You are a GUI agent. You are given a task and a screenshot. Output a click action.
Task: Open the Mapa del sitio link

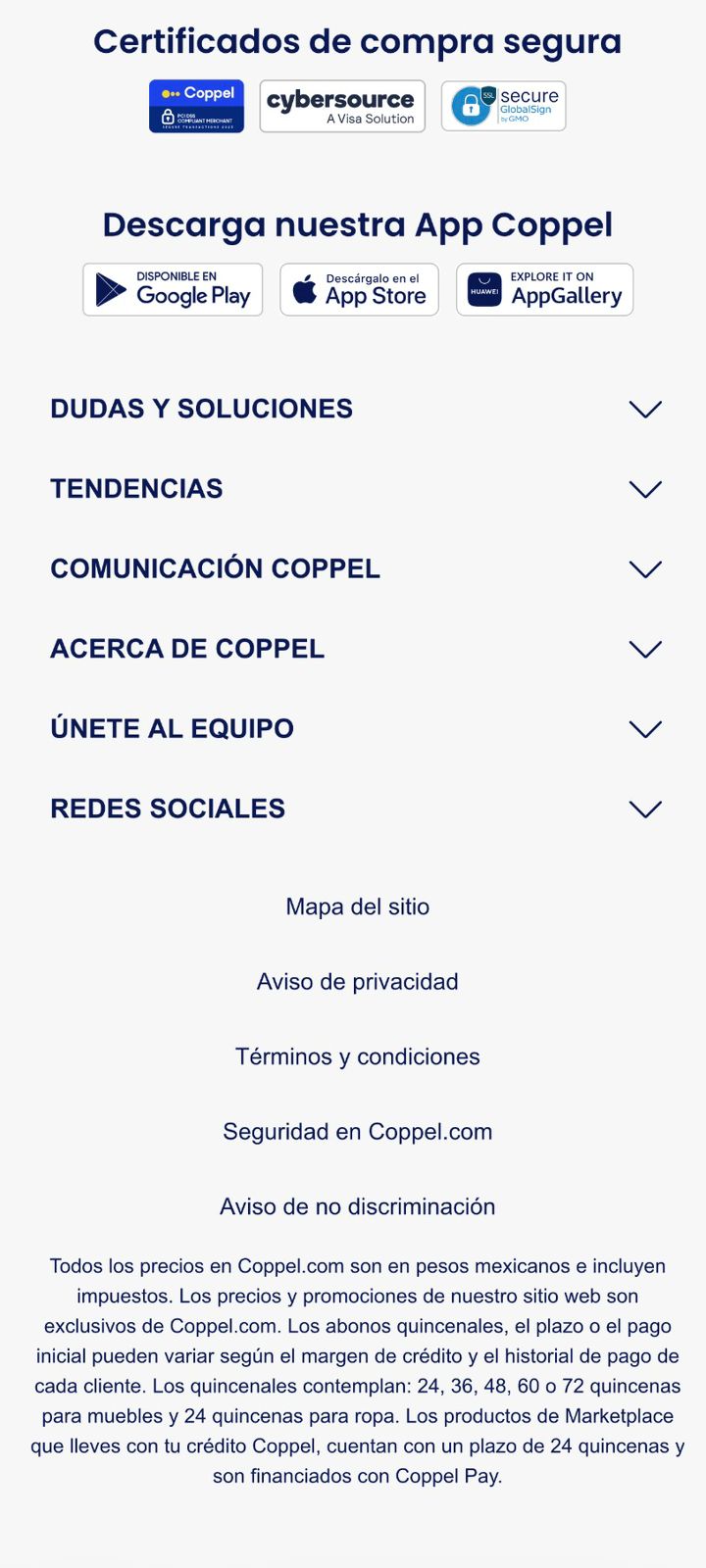[x=358, y=906]
